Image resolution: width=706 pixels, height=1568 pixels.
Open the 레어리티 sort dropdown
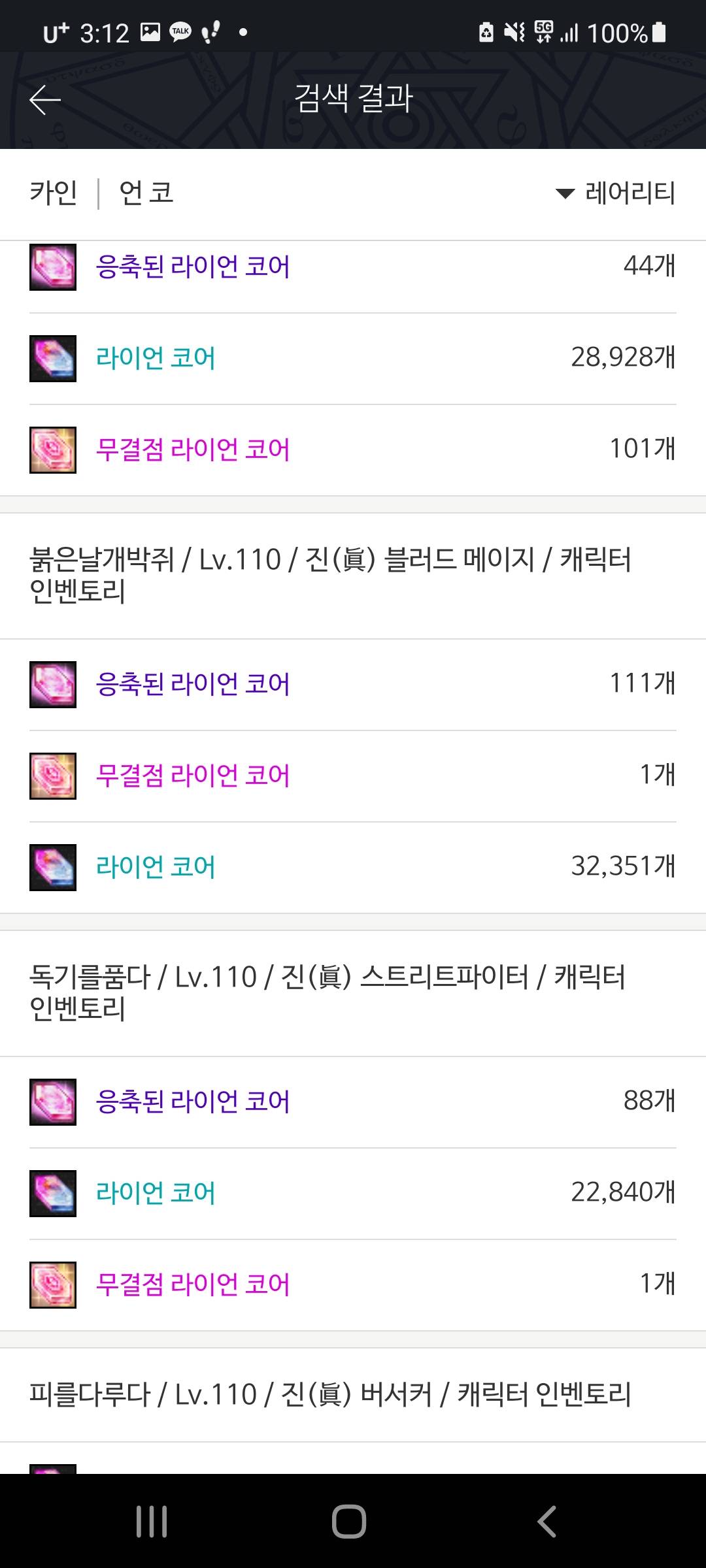[616, 193]
